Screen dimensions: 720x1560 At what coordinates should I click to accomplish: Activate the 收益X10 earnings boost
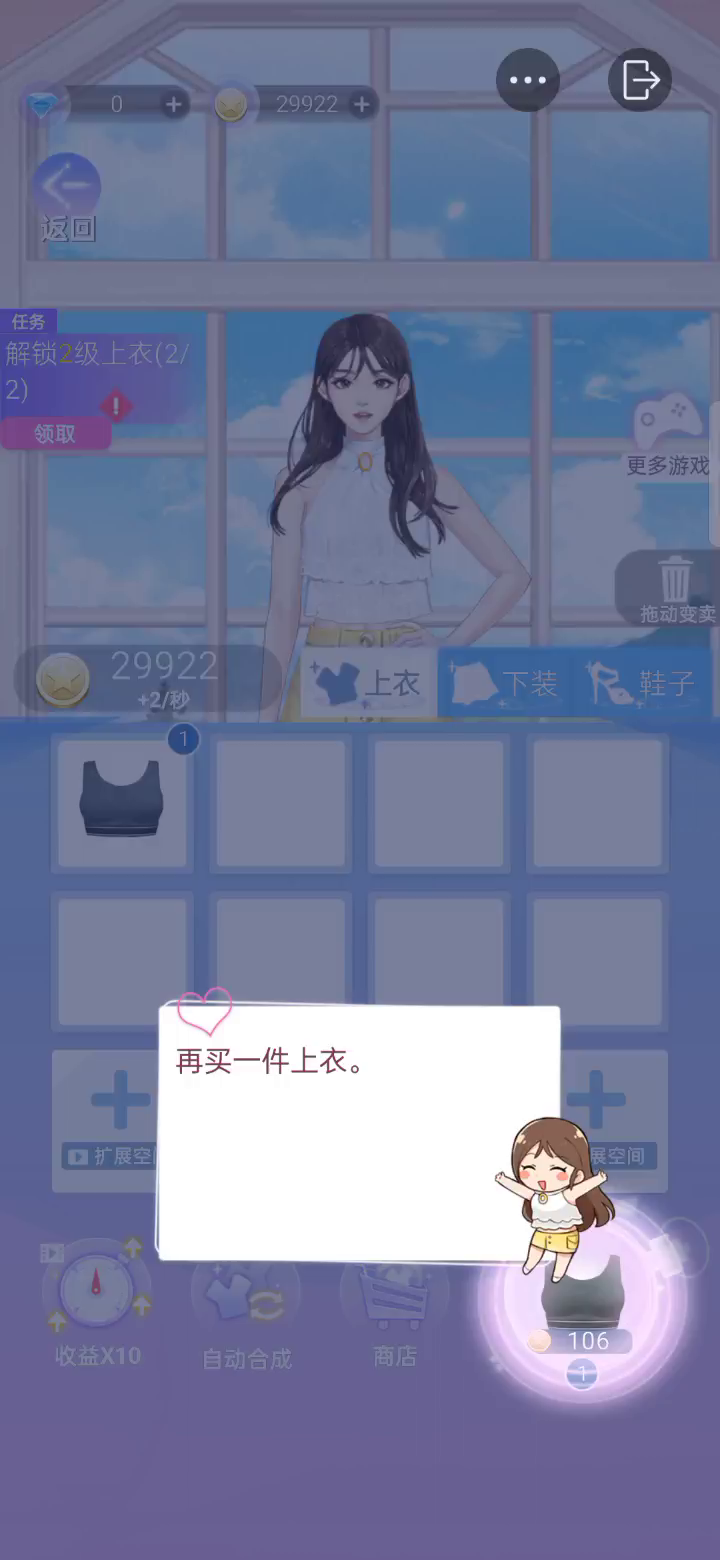coord(97,1300)
